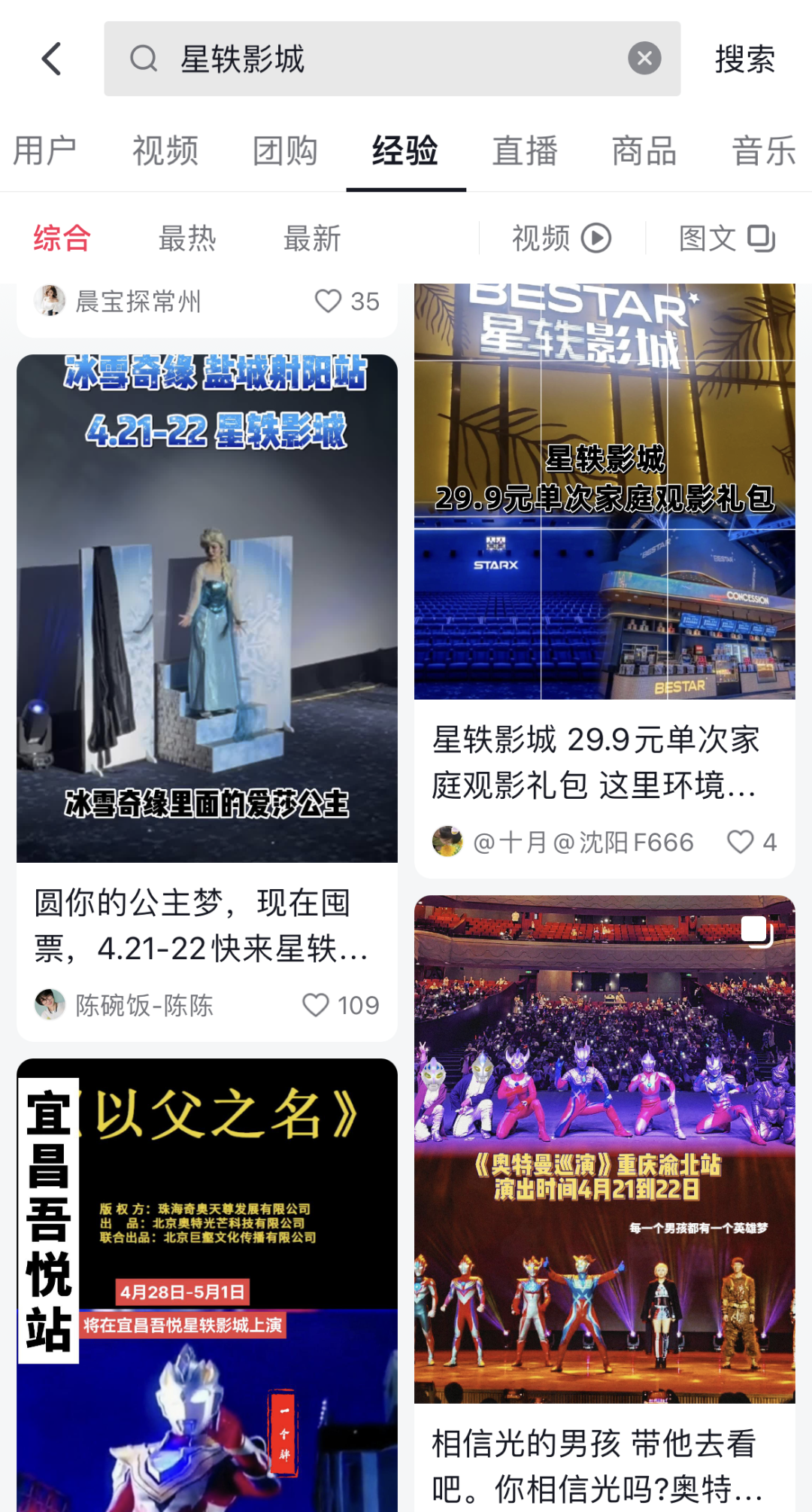
Task: Go back using the arrow
Action: tap(51, 59)
